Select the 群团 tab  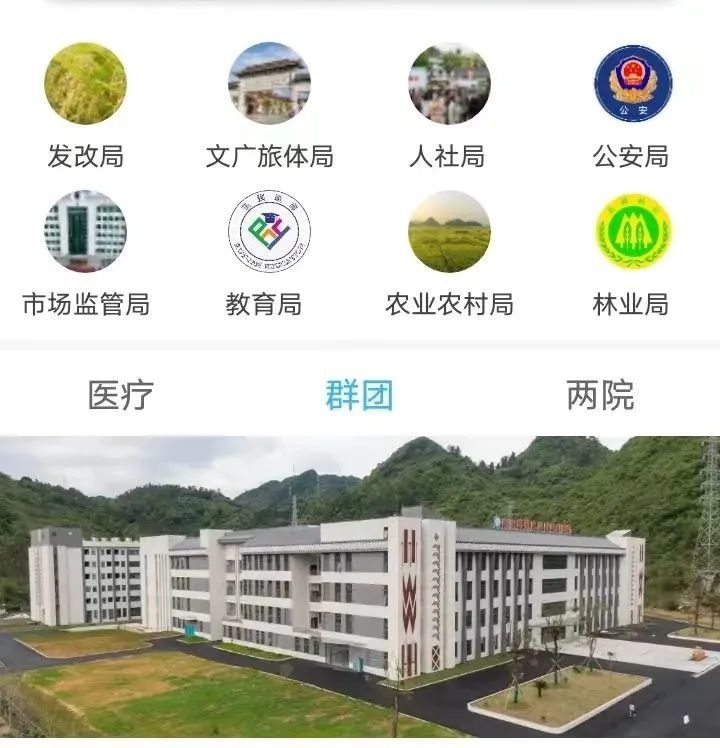pos(359,395)
